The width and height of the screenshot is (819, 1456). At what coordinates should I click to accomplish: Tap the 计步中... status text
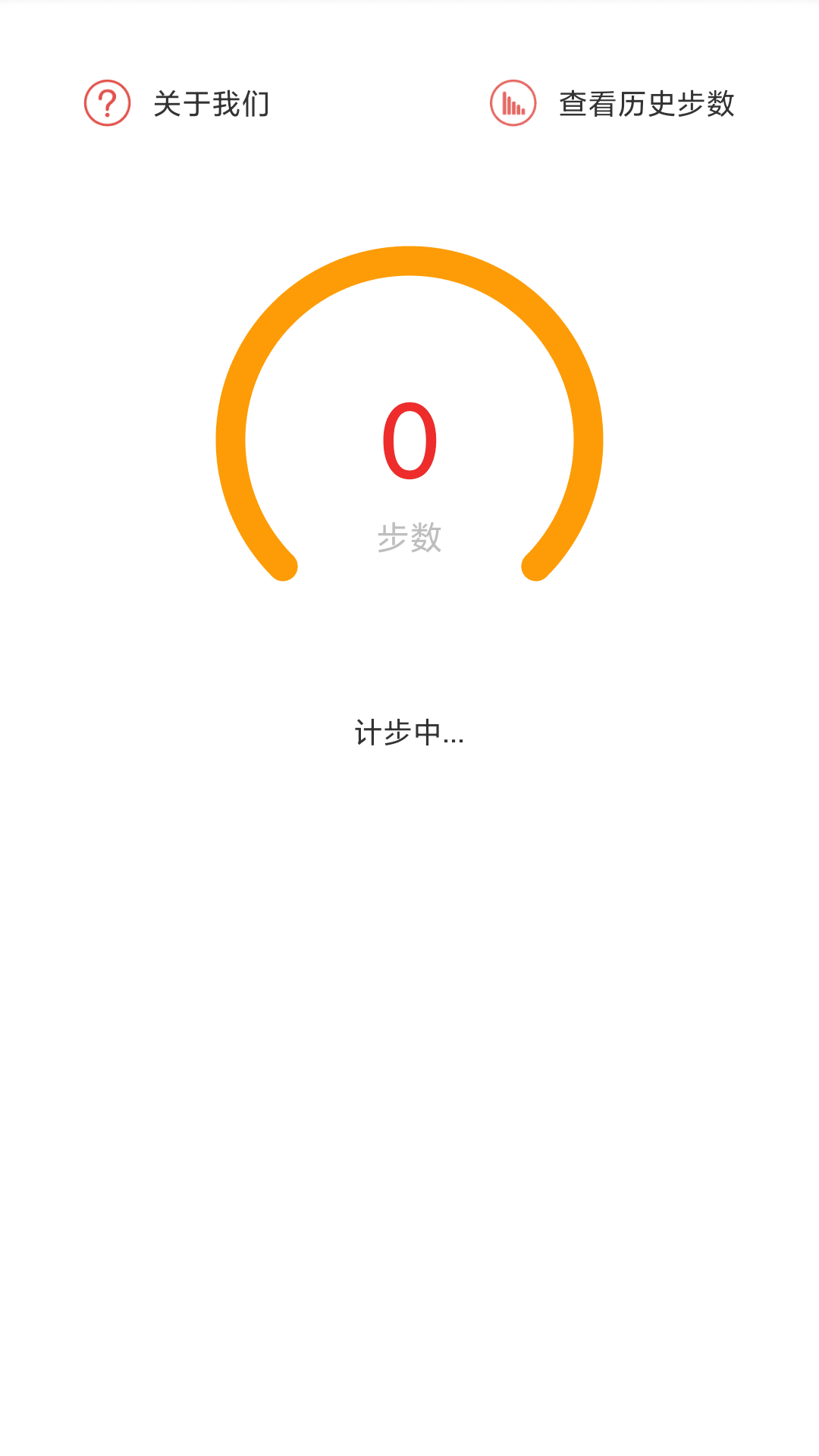point(409,733)
